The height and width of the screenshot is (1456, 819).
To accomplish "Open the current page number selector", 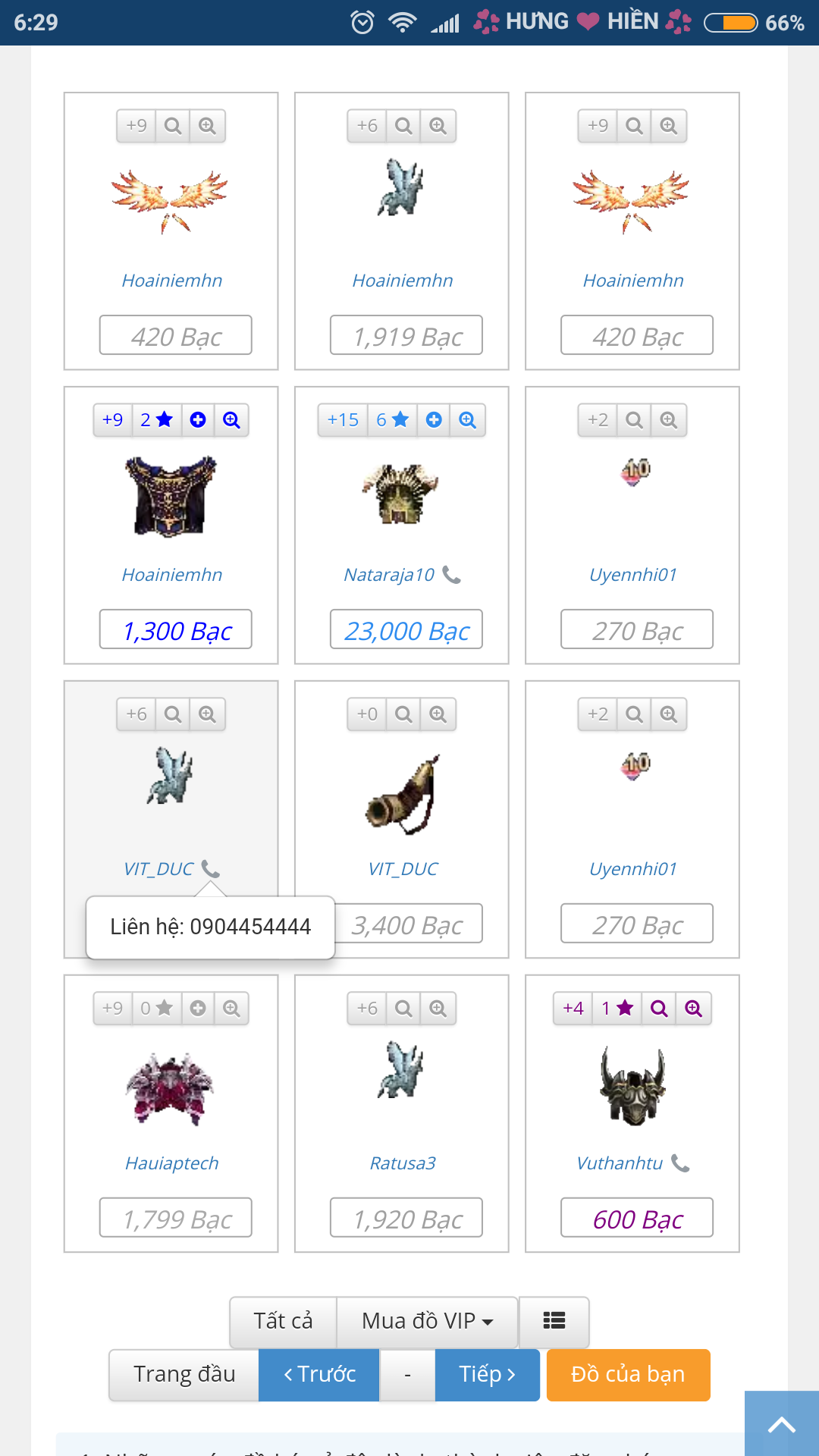I will pyautogui.click(x=407, y=1374).
